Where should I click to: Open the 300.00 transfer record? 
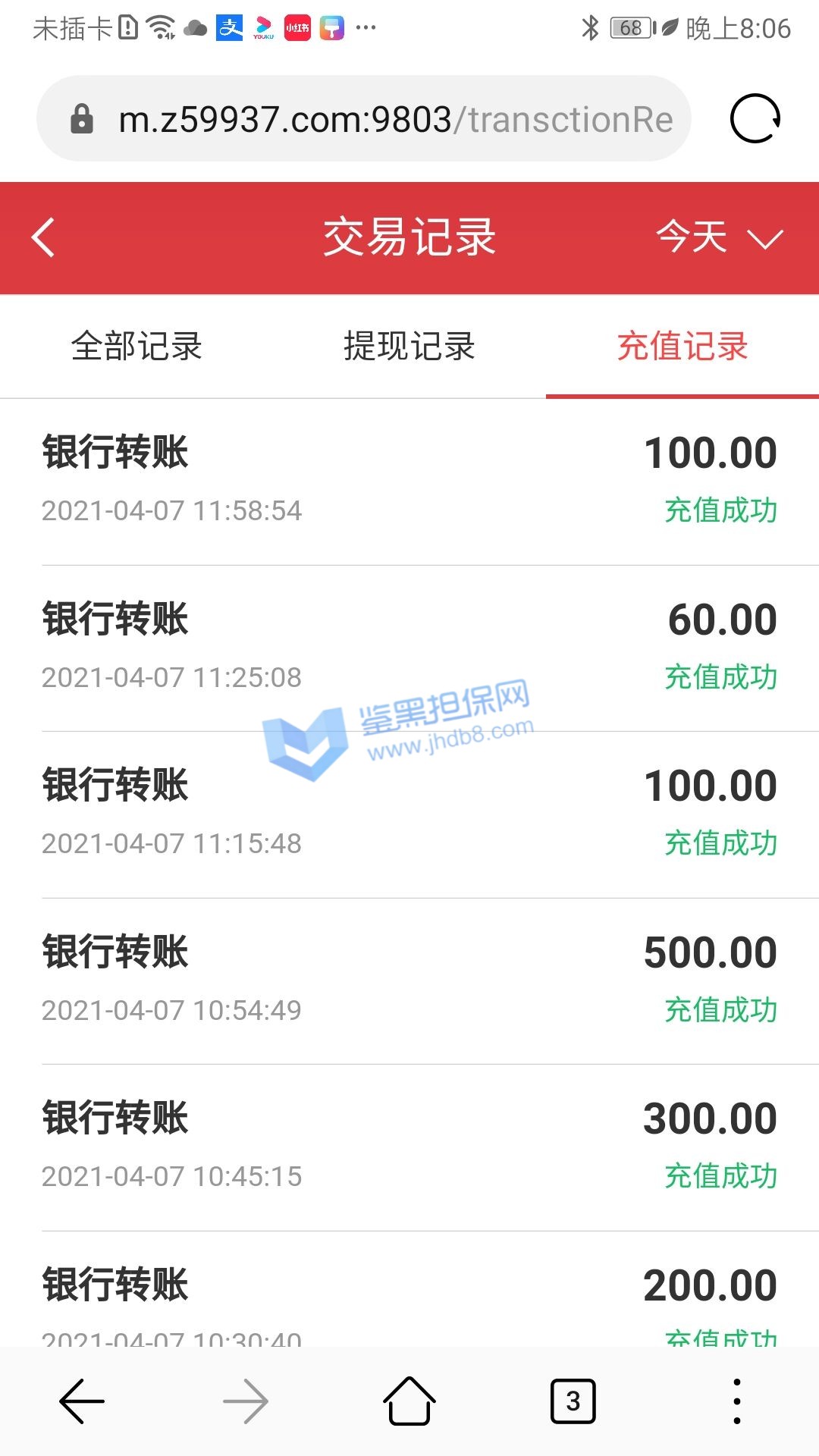click(409, 1146)
